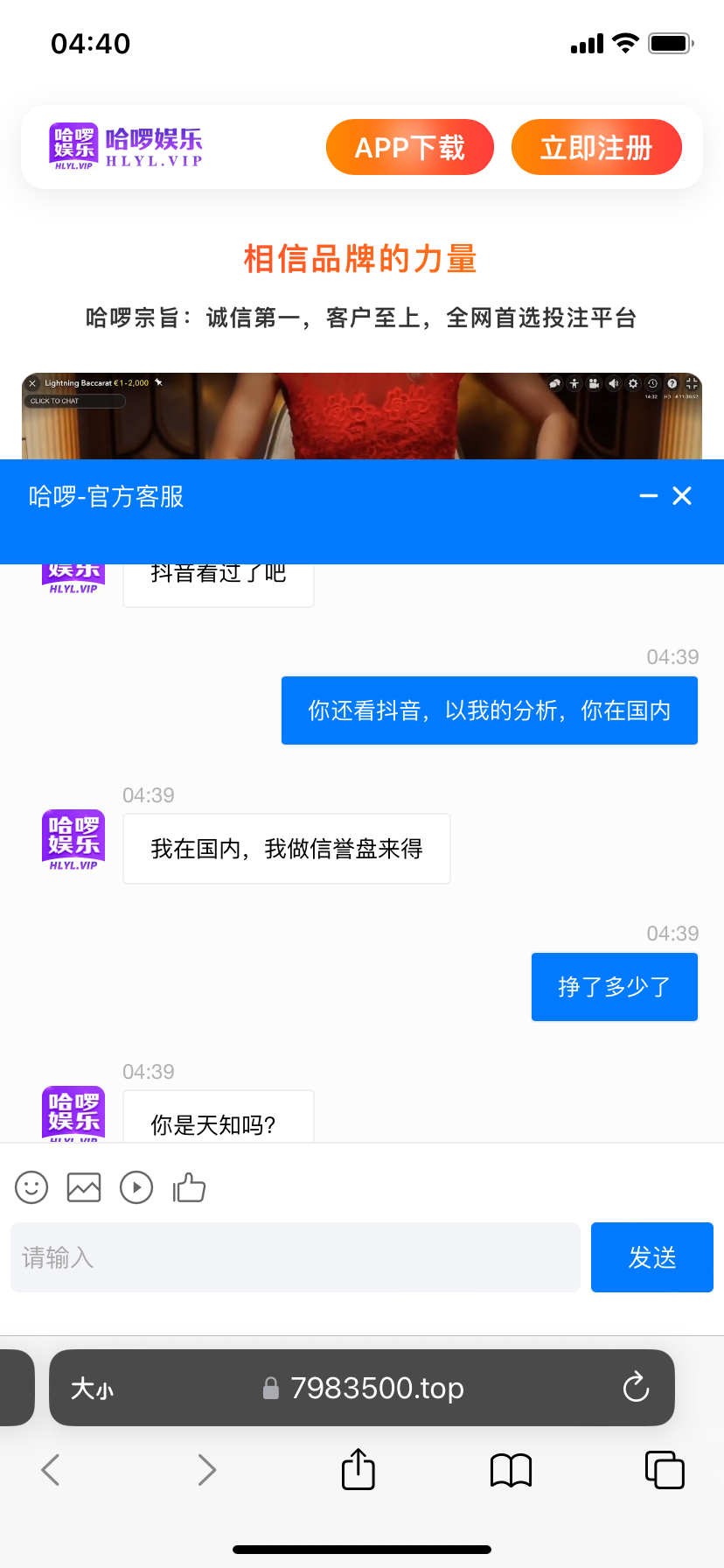This screenshot has width=724, height=1568.
Task: Open Safari bookmarks
Action: (511, 1470)
